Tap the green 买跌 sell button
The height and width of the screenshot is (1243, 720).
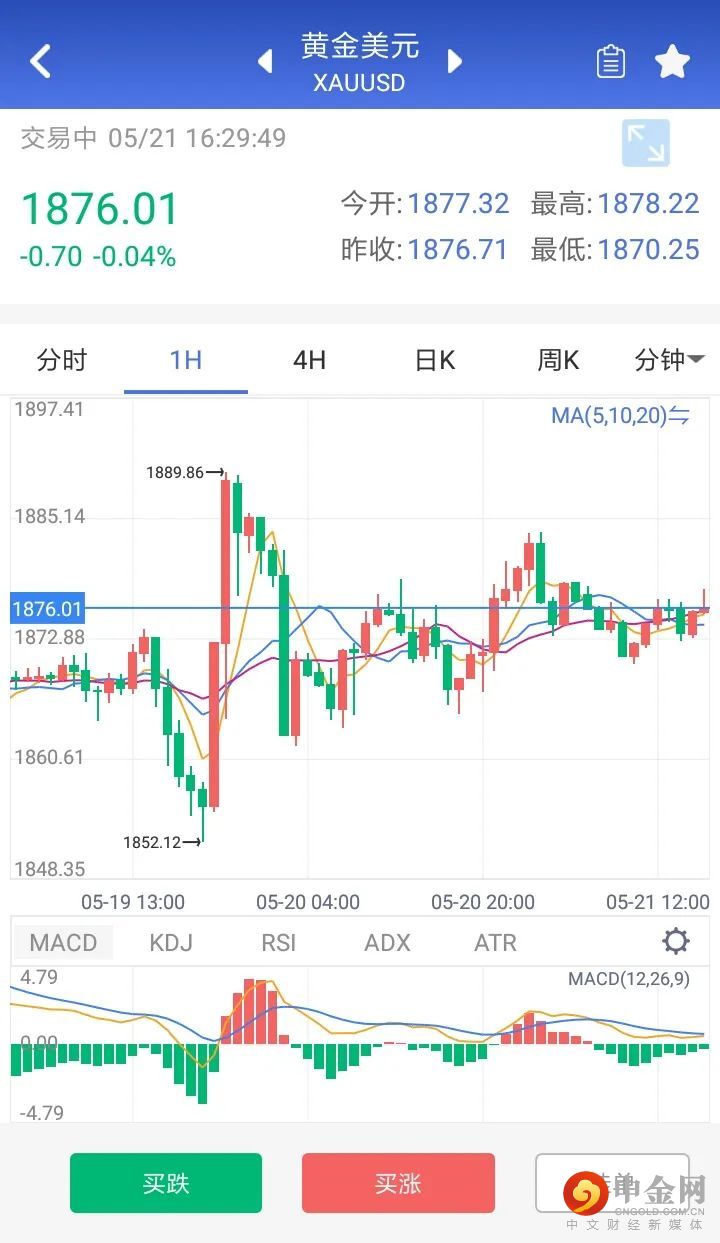[x=165, y=1183]
